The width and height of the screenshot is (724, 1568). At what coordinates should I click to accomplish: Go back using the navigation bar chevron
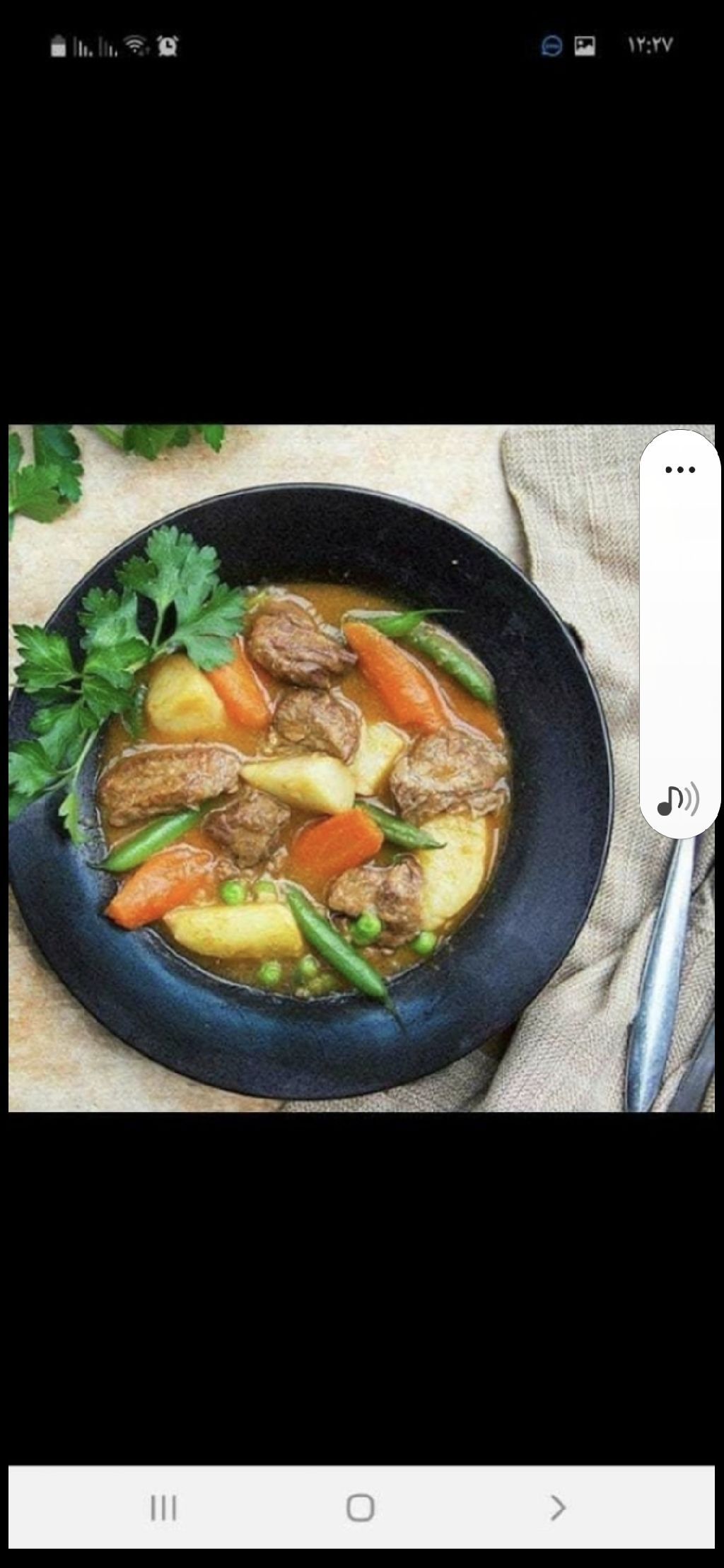tap(557, 1507)
